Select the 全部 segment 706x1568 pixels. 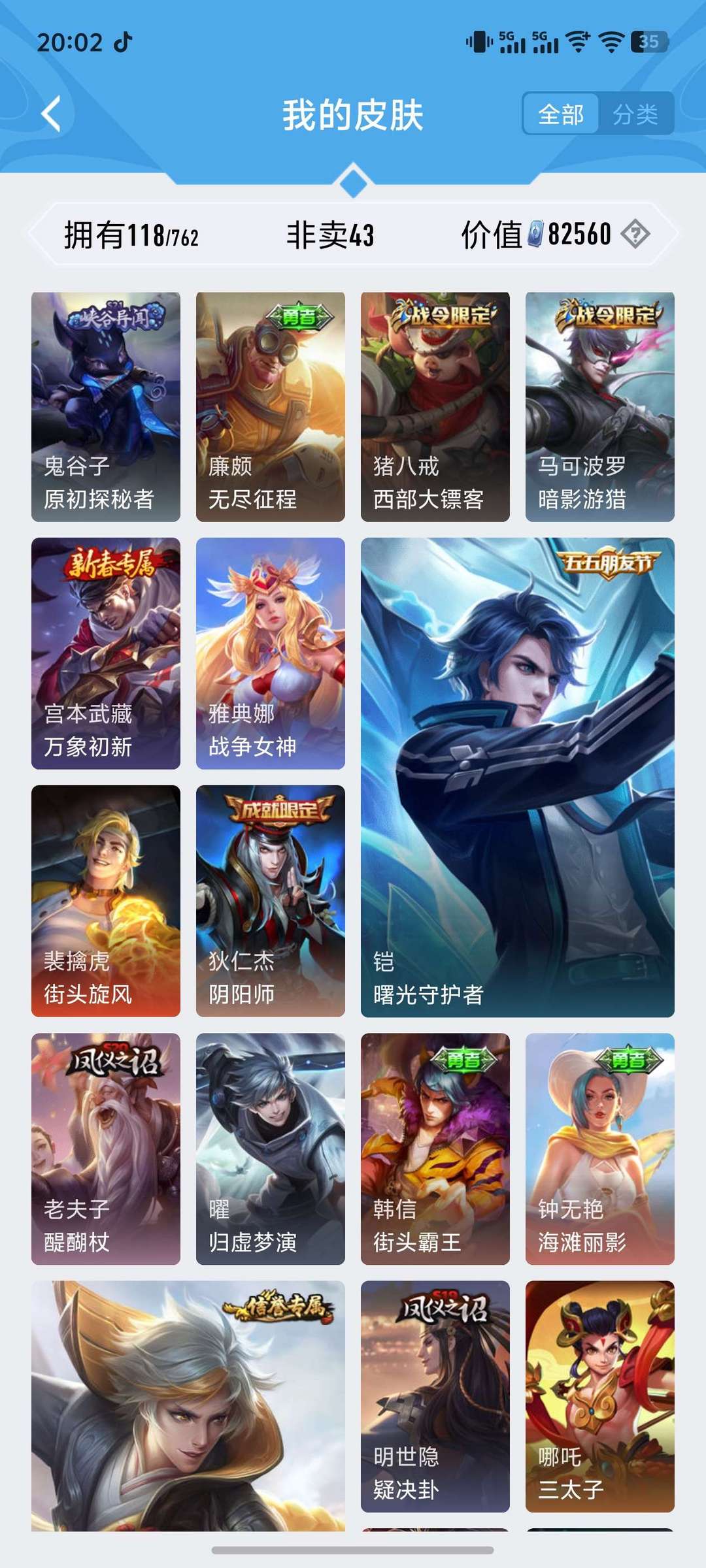[x=561, y=114]
